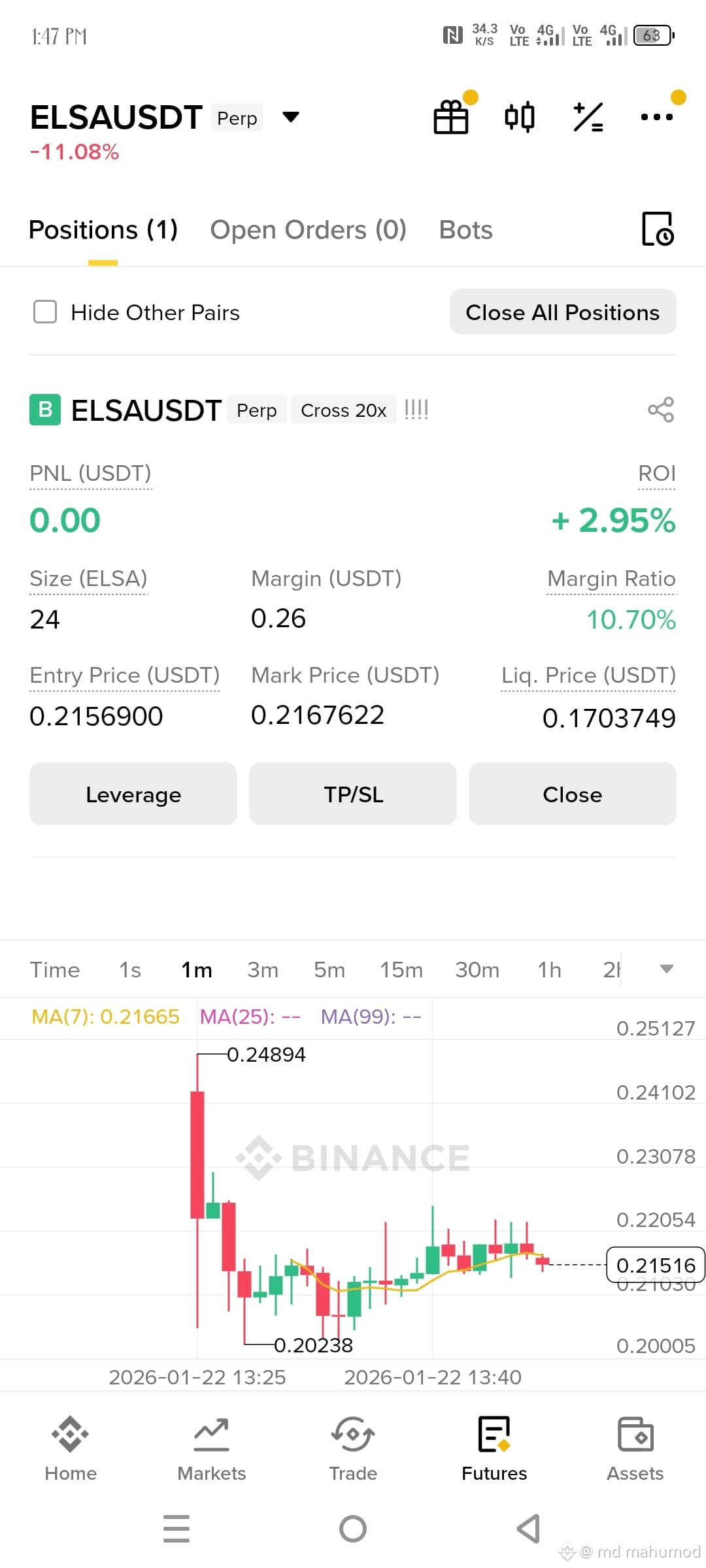Expand more chart interval options
The image size is (706, 1568).
[666, 970]
